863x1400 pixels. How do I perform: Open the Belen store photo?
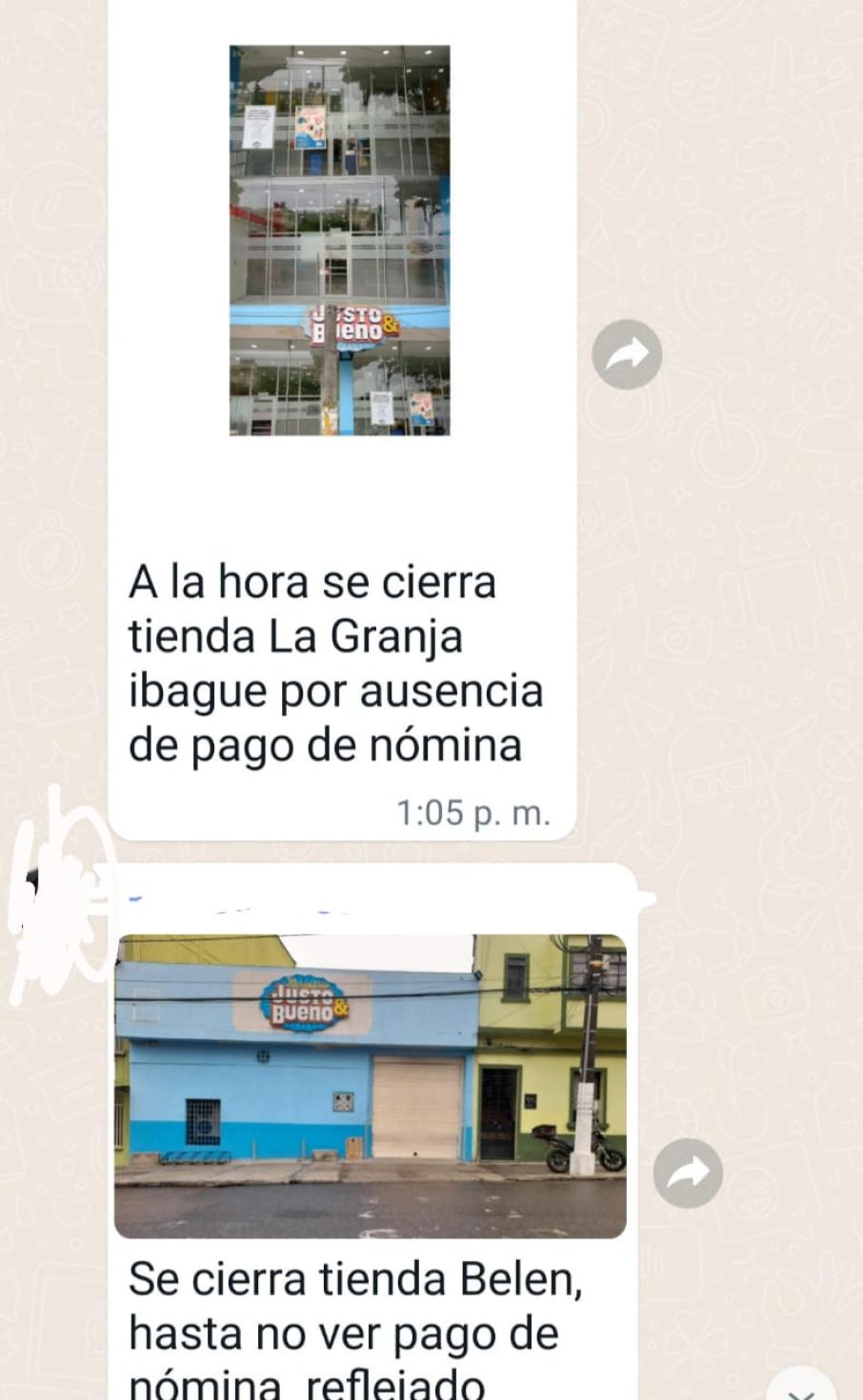[371, 1086]
